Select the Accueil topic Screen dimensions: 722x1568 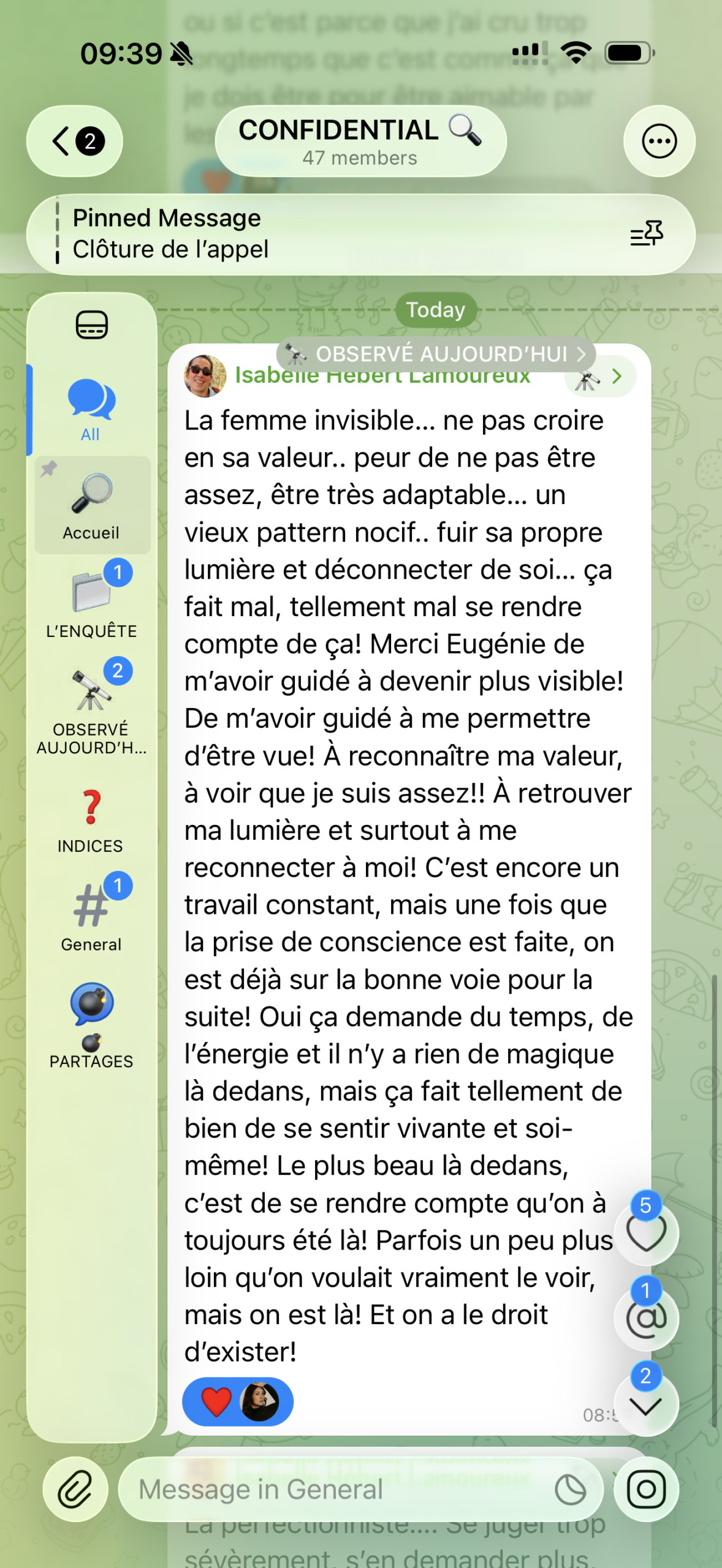coord(92,505)
